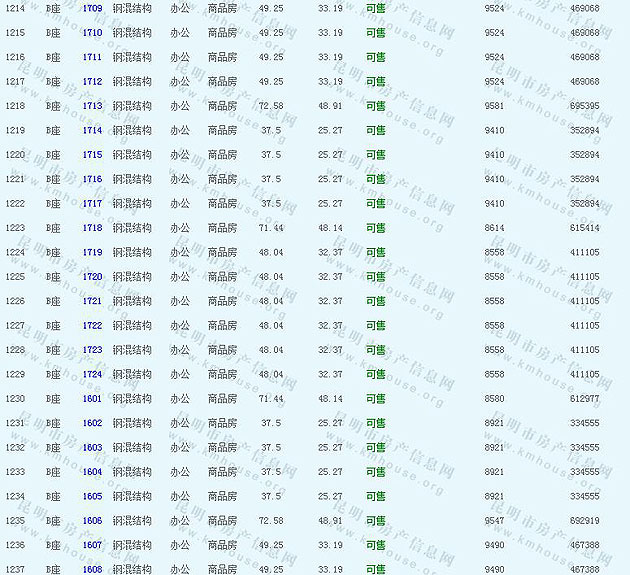Open room 1722 link
This screenshot has height=575, width=630.
point(92,326)
